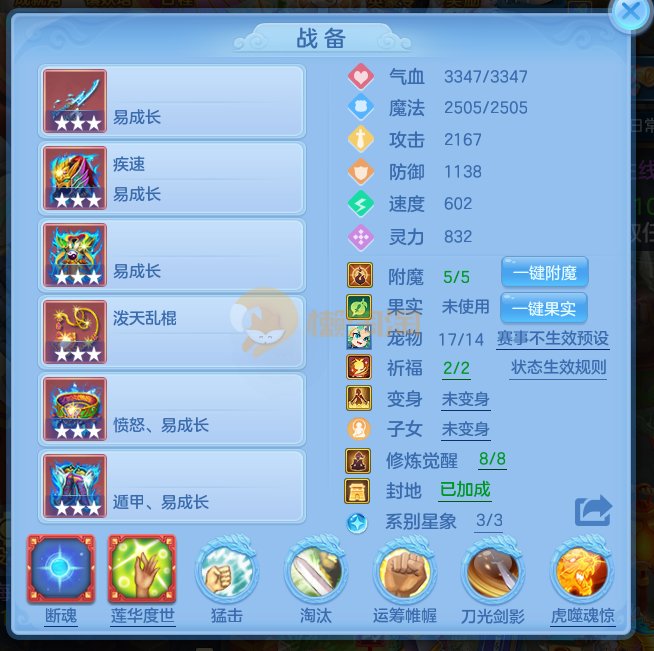Open equipment row with 遁甲、易成长

pyautogui.click(x=171, y=486)
